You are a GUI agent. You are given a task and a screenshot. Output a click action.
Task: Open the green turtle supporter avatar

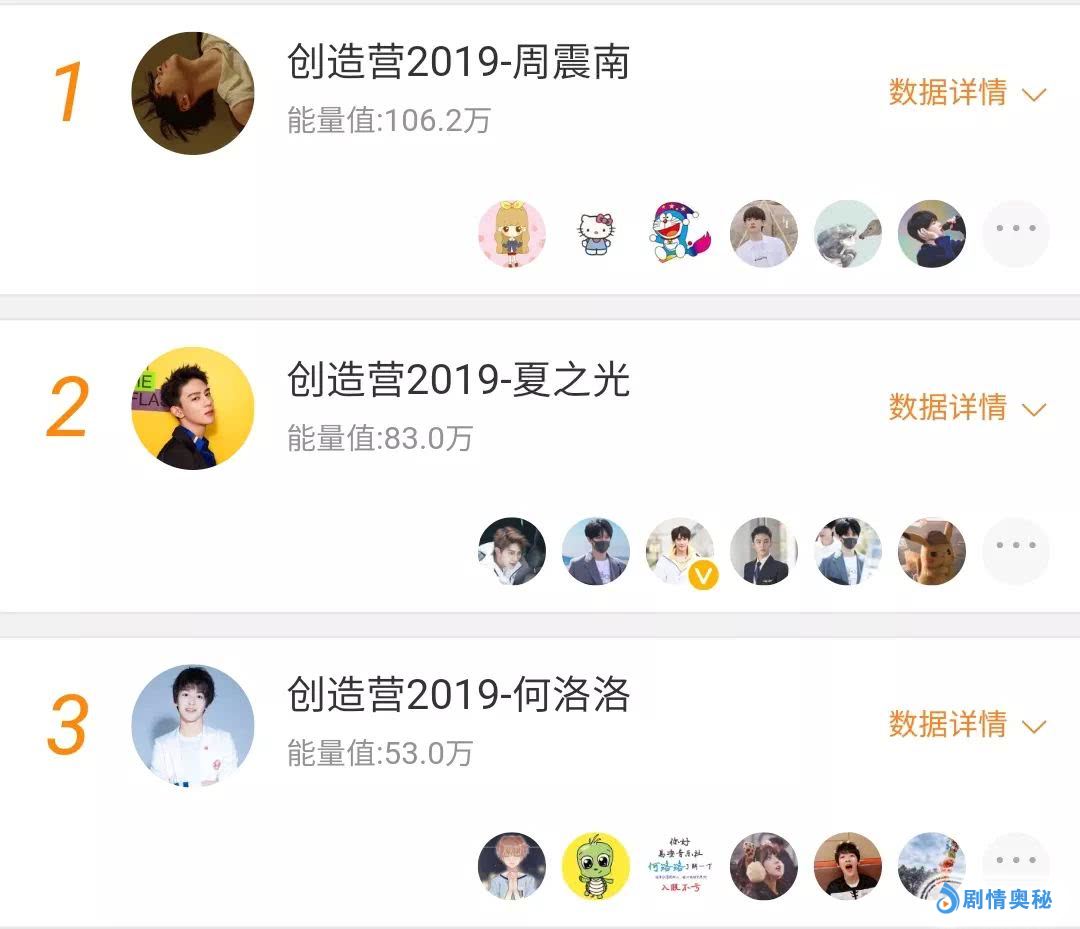596,866
